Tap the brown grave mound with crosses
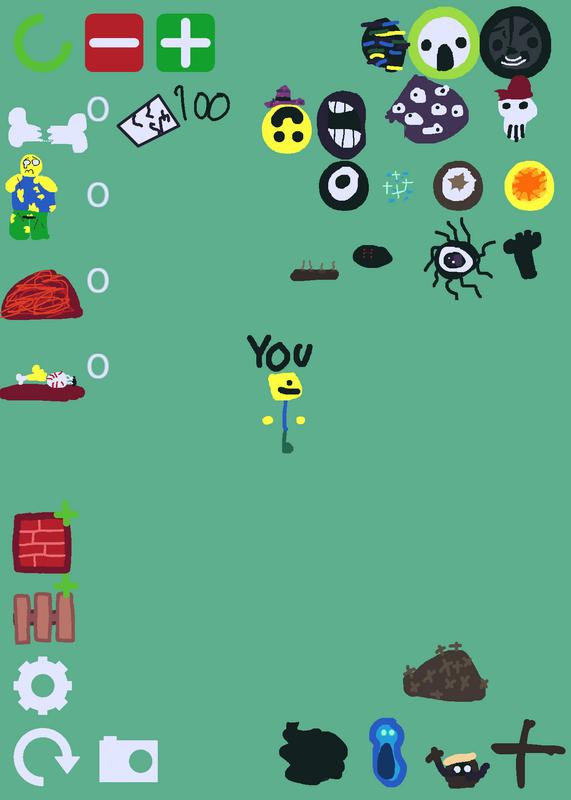The height and width of the screenshot is (800, 571). tap(446, 672)
